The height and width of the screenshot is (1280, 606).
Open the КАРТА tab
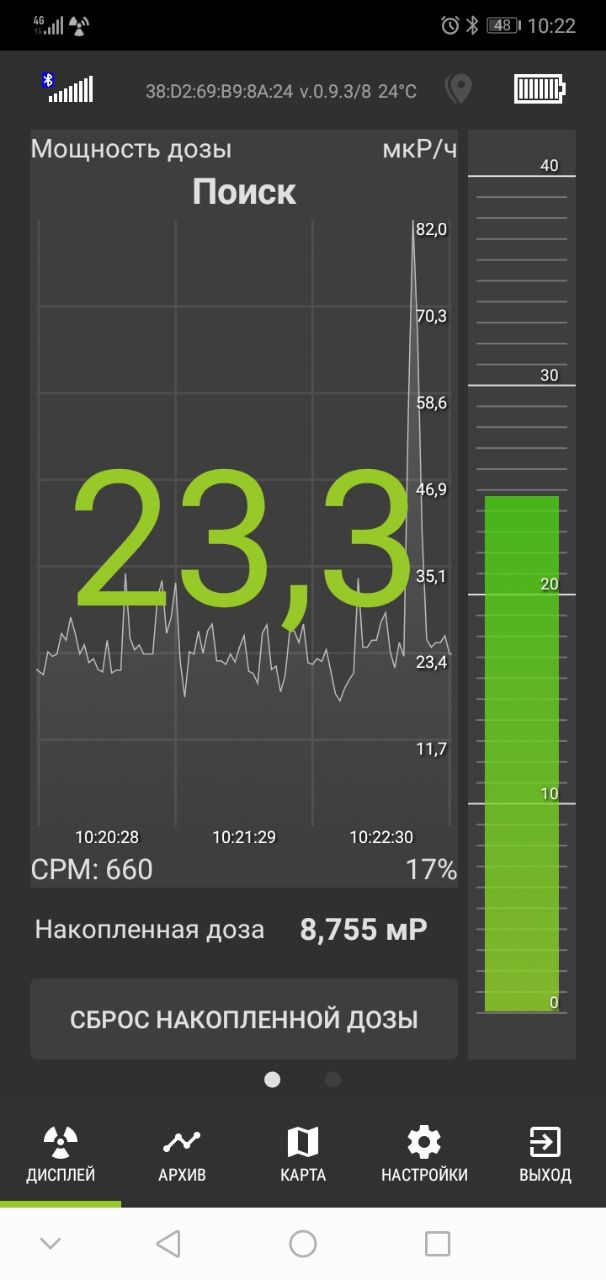click(x=303, y=1155)
